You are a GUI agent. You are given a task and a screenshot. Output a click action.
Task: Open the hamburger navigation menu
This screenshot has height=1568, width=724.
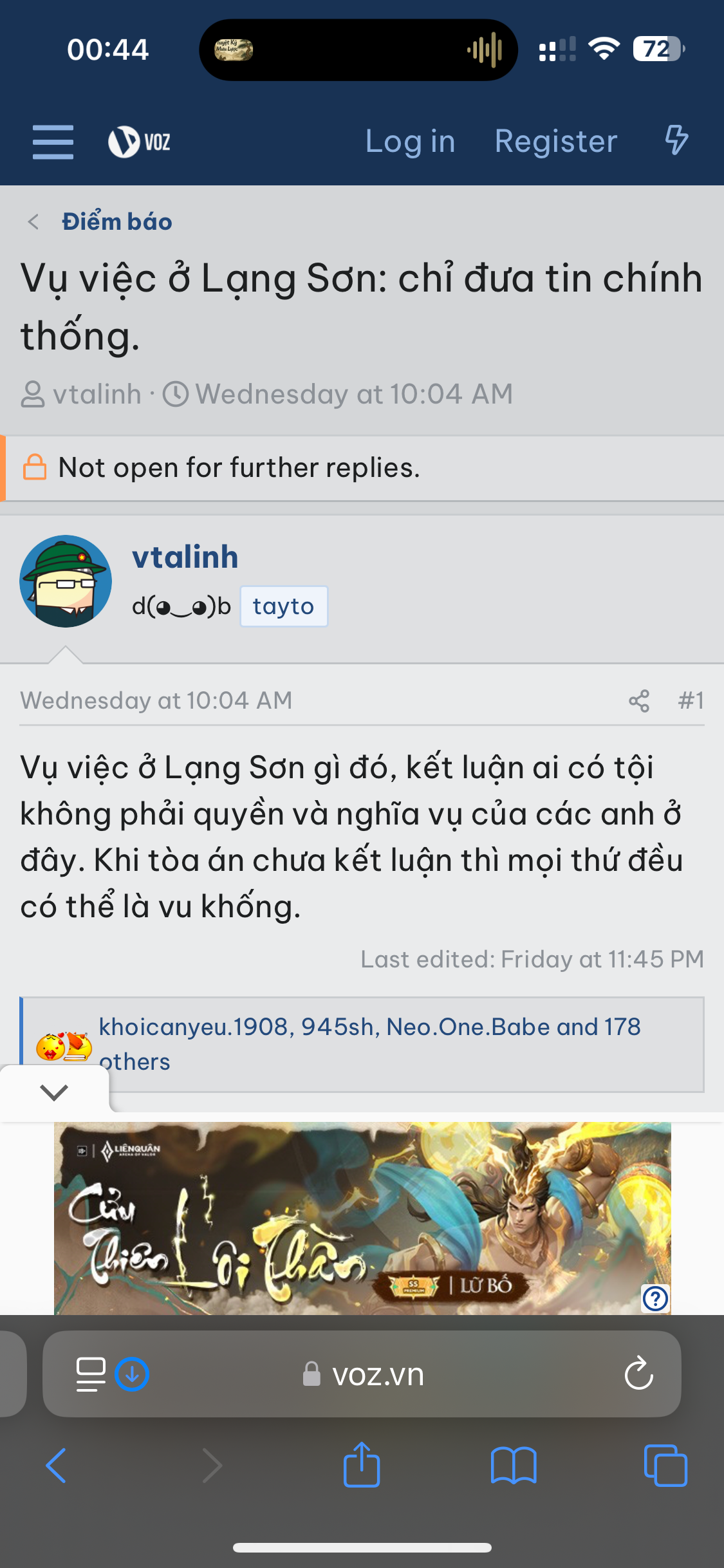53,142
